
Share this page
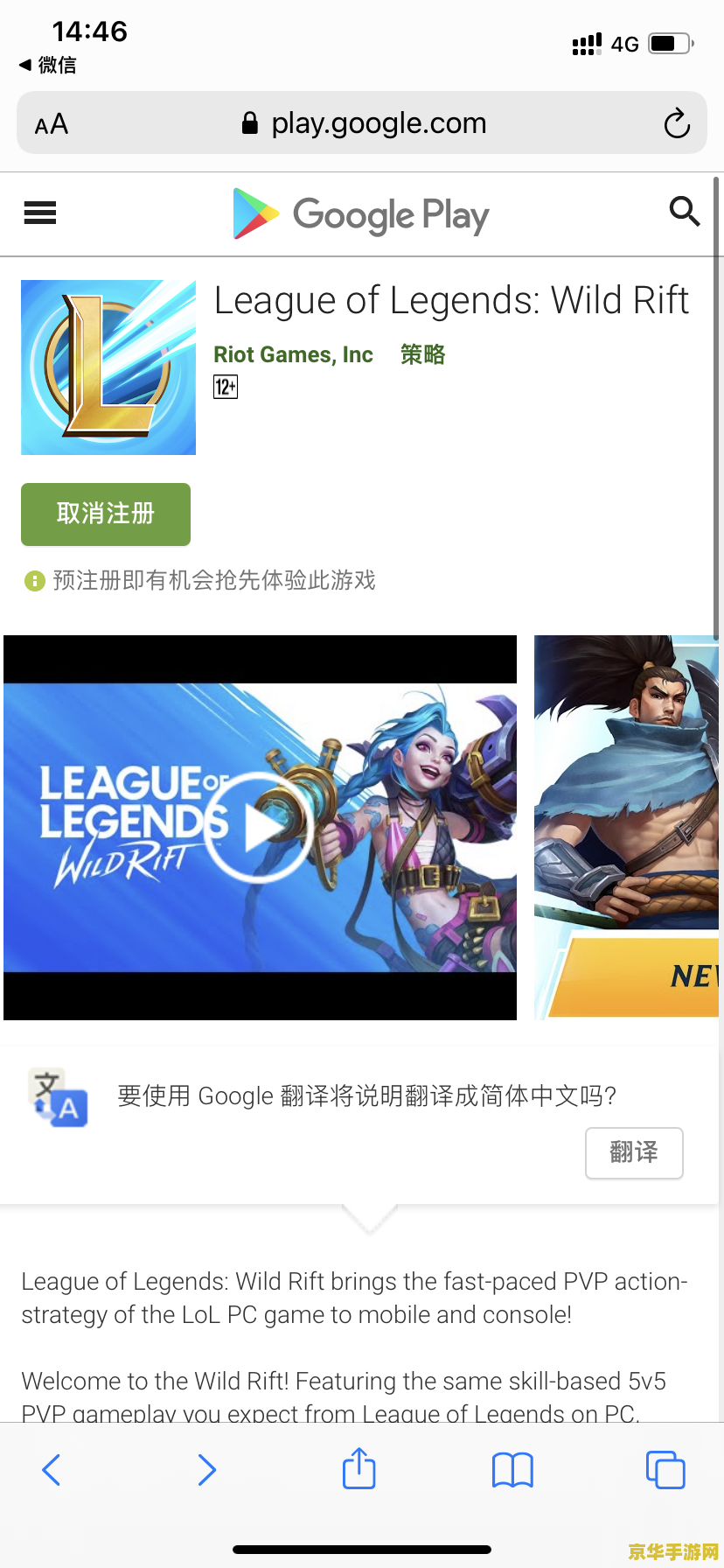click(x=359, y=1469)
